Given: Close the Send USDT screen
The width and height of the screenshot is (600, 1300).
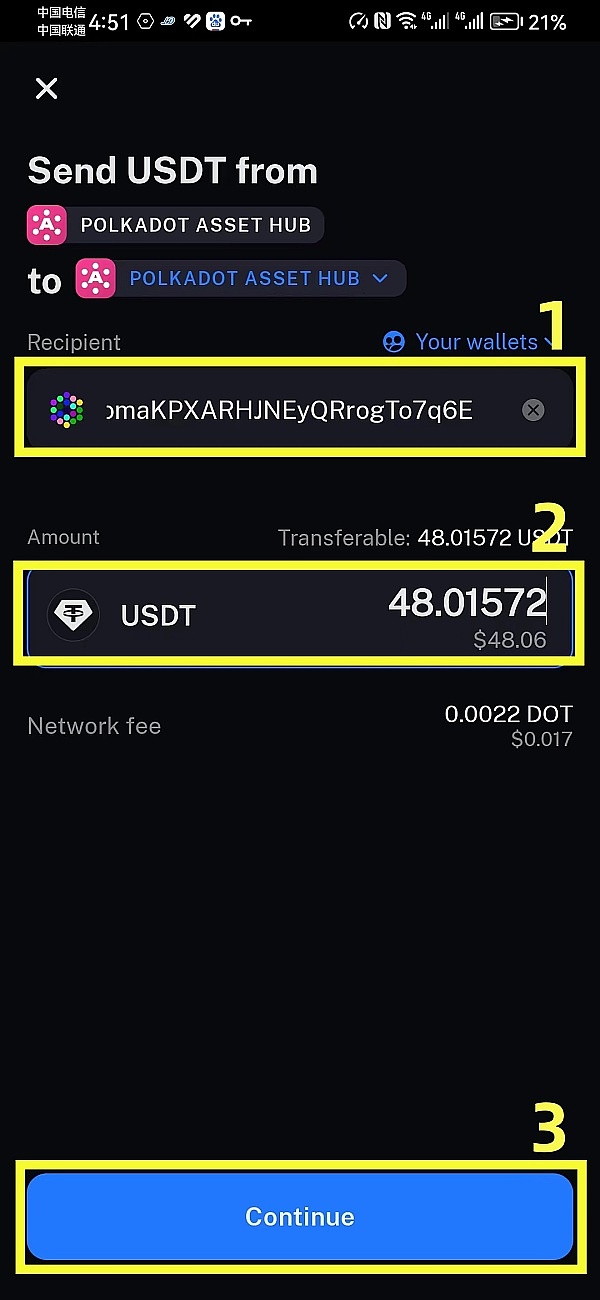Looking at the screenshot, I should (x=46, y=89).
